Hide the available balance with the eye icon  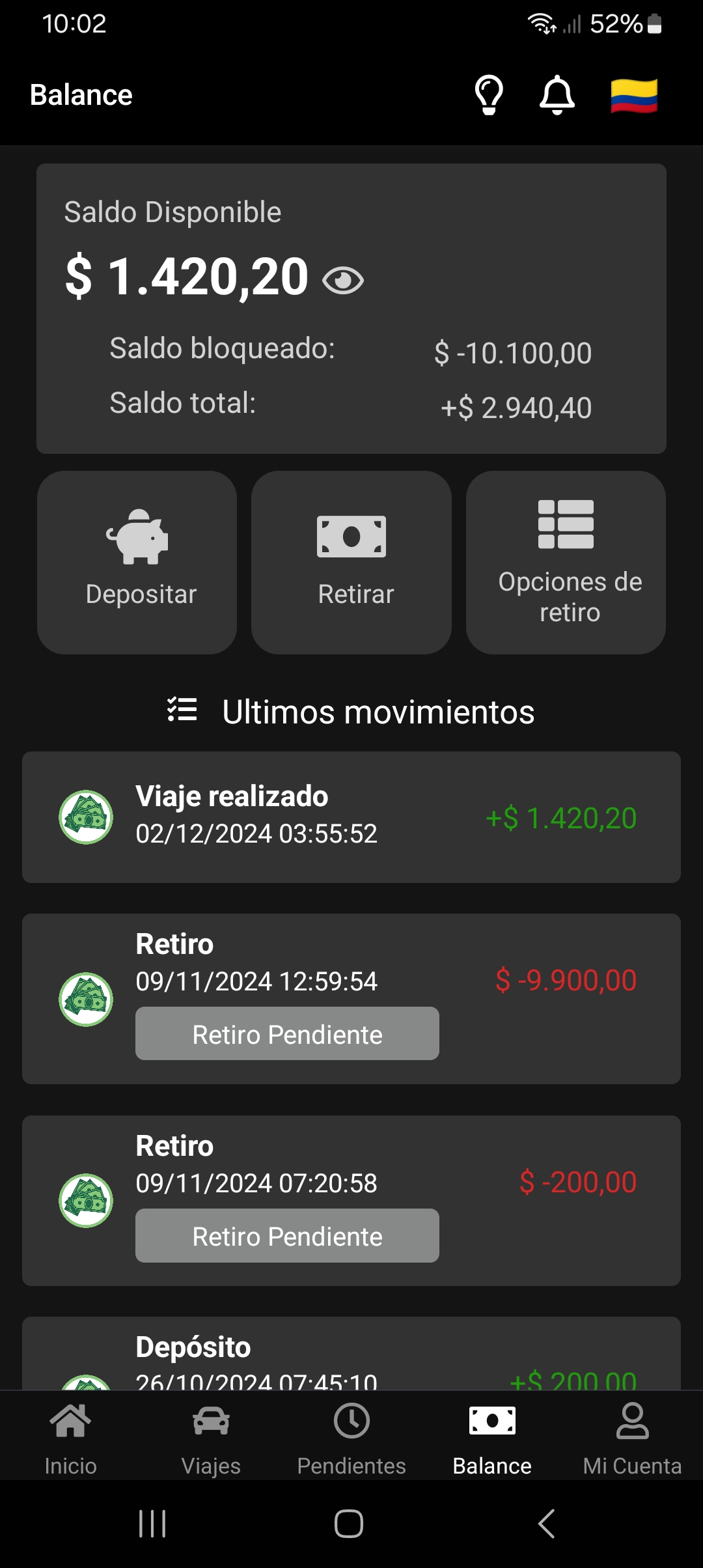(x=343, y=281)
